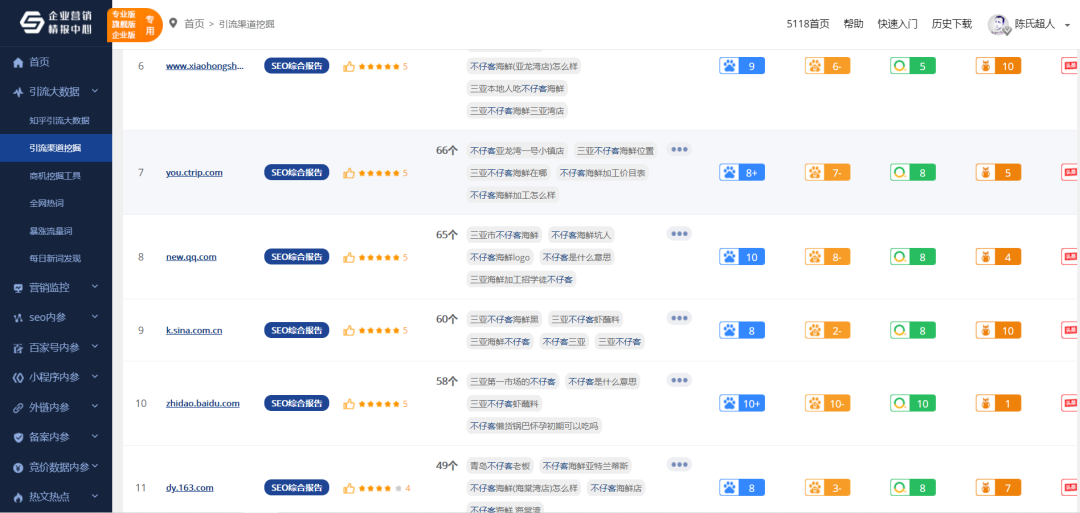Open the k.sina.com.cn domain link
Image resolution: width=1080 pixels, height=513 pixels.
(x=194, y=330)
